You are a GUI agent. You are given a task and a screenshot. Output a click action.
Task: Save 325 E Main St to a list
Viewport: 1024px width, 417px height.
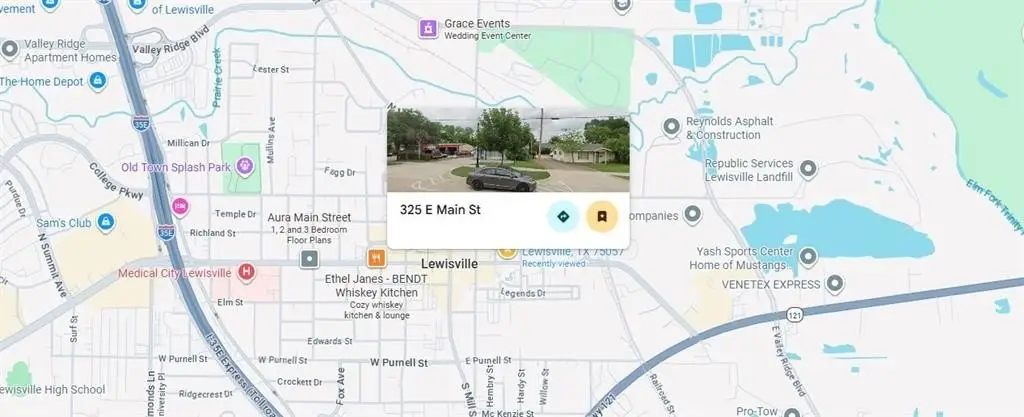coord(601,215)
